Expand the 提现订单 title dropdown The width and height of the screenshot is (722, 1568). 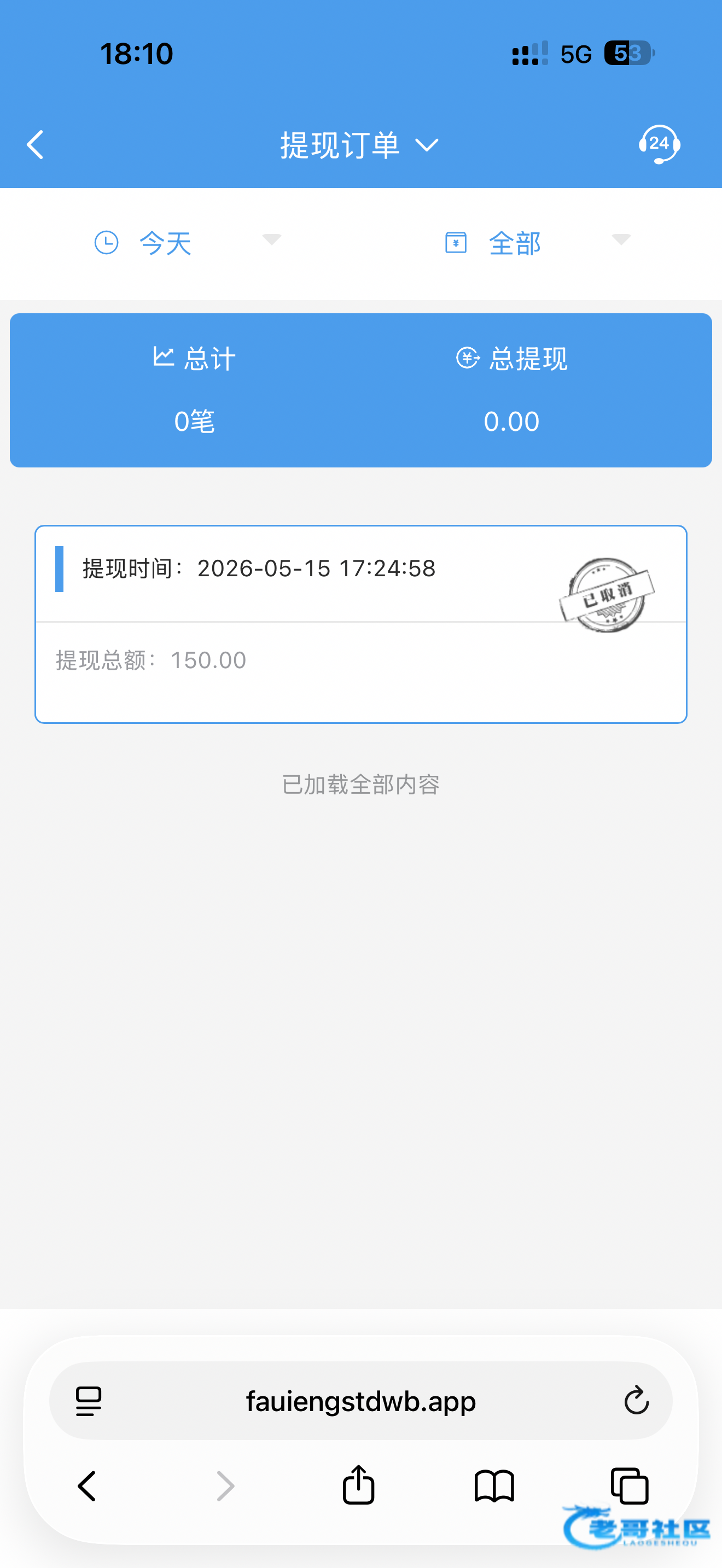tap(359, 145)
